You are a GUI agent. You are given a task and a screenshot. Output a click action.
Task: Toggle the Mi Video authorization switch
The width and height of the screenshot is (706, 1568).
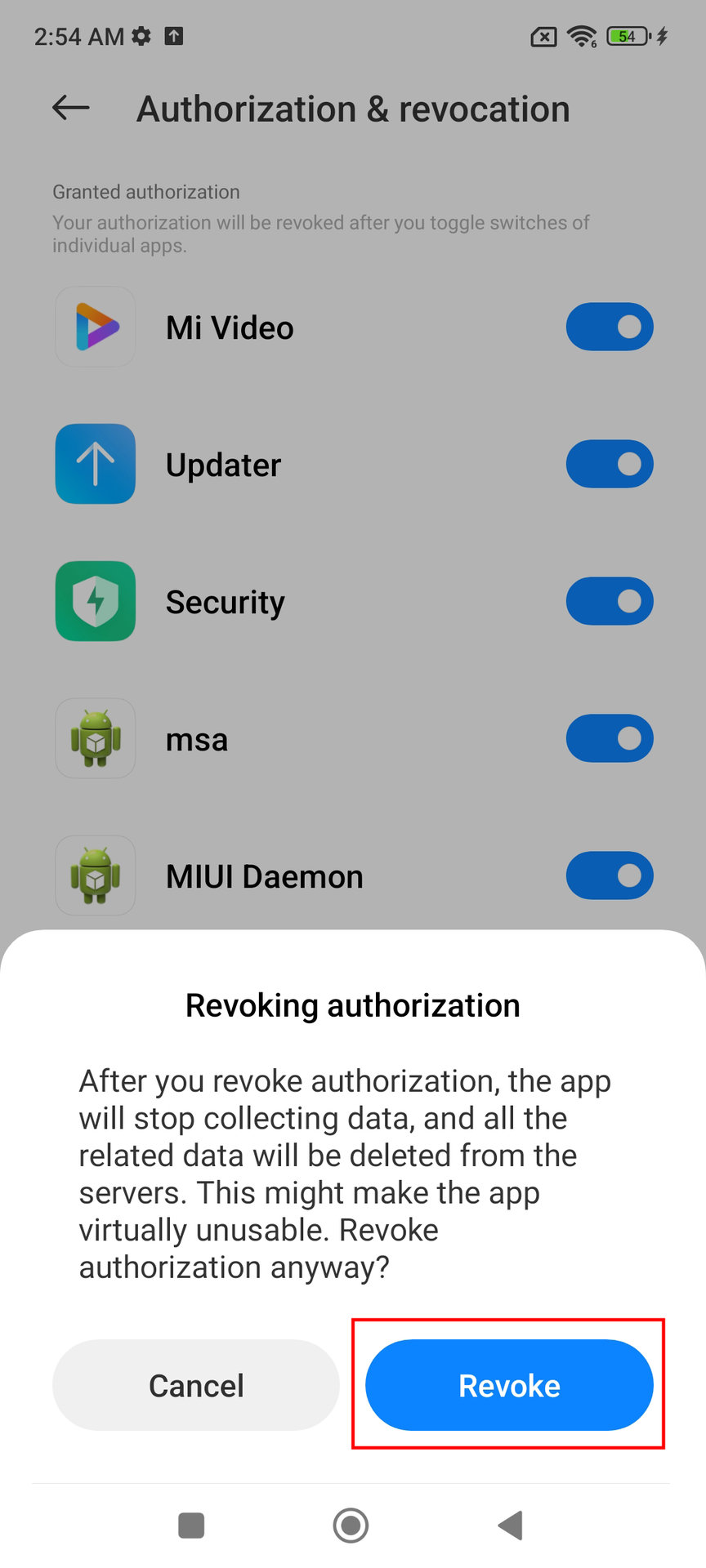(610, 327)
